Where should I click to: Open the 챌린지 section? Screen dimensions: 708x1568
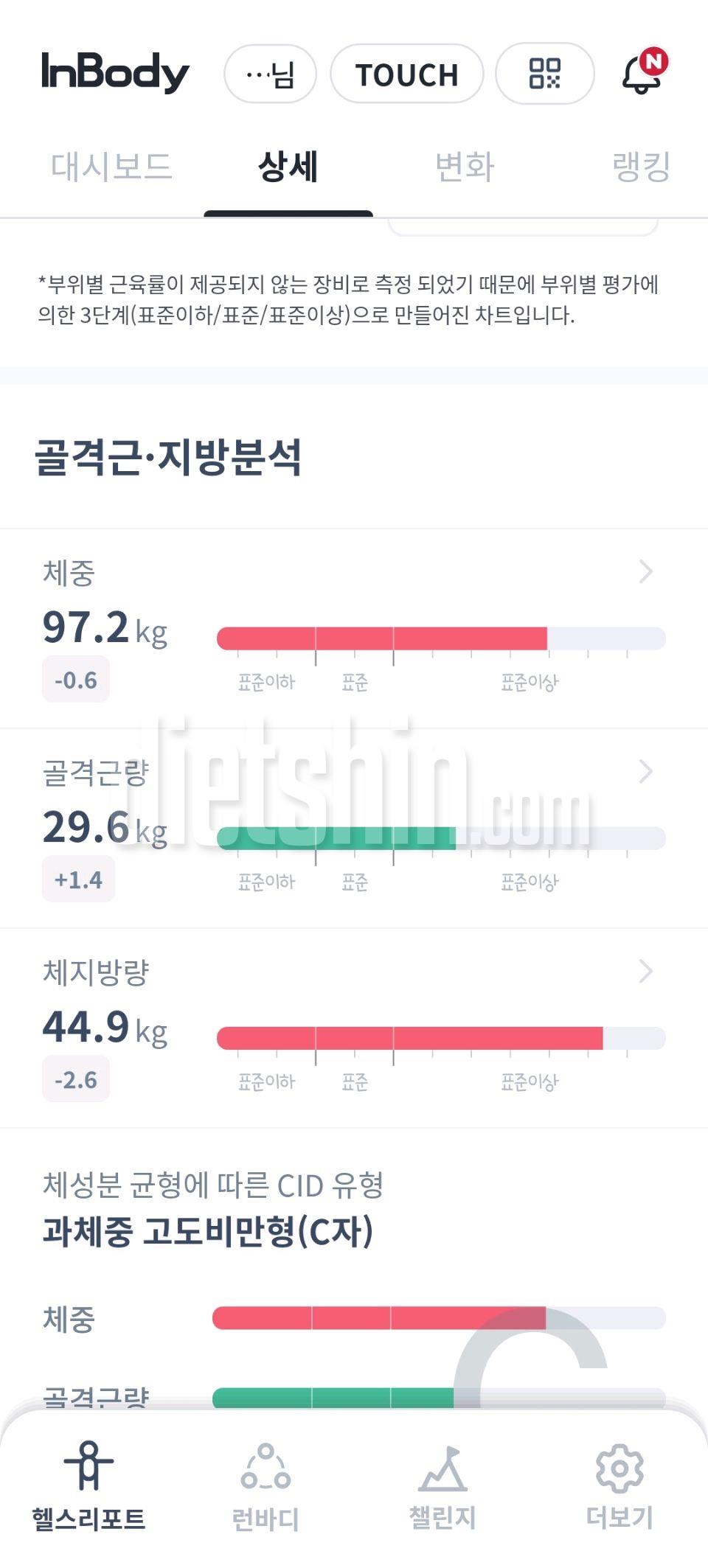point(442,1488)
